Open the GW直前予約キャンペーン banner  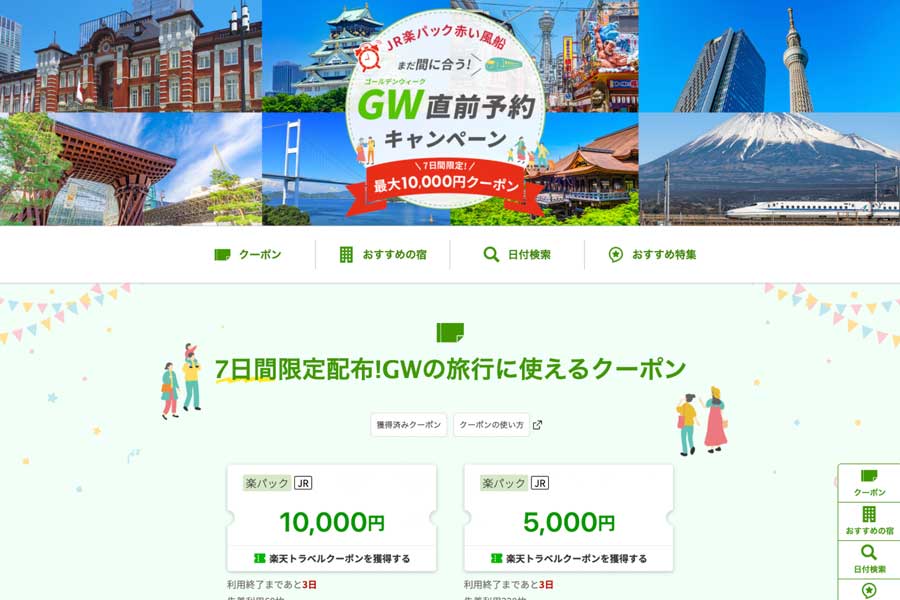(x=450, y=112)
